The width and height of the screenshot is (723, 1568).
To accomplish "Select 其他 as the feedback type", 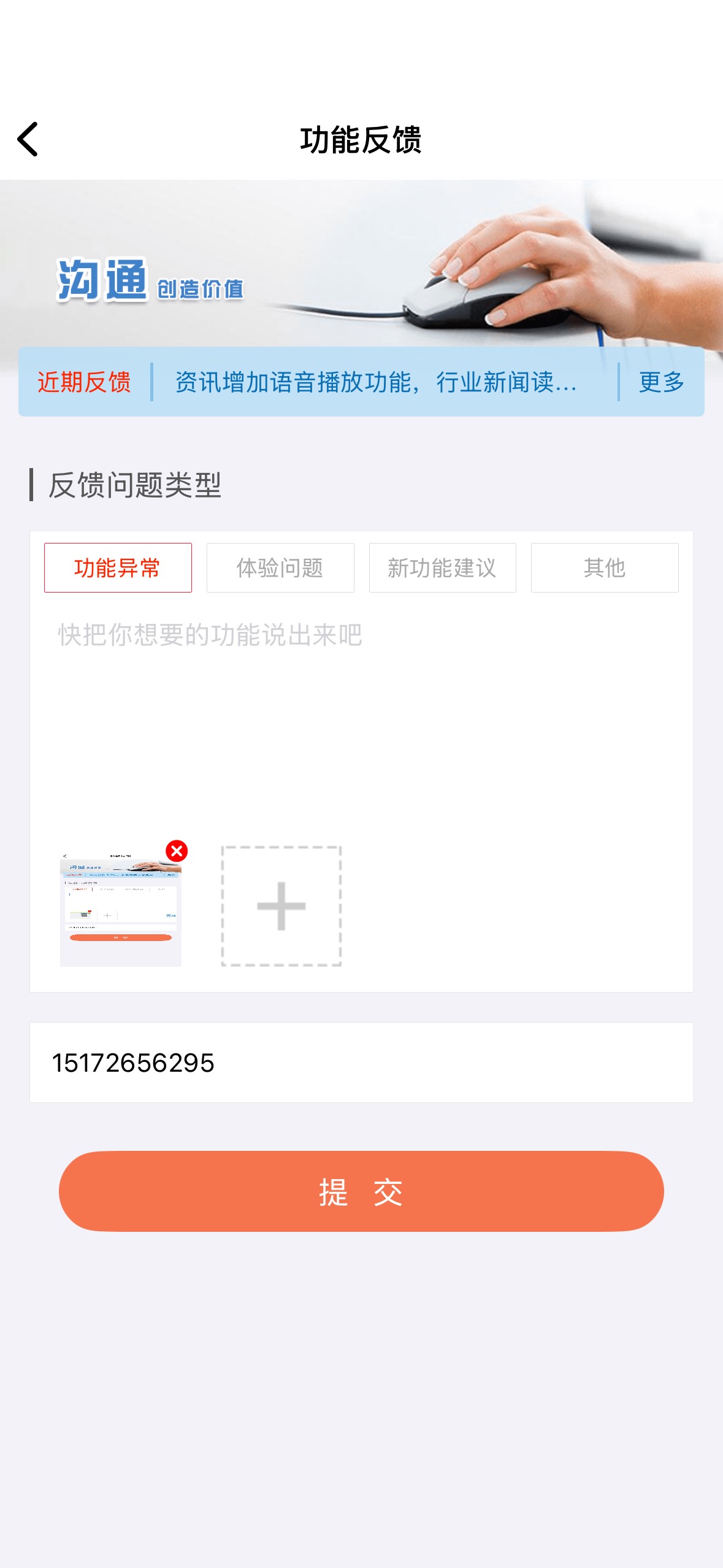I will click(604, 567).
